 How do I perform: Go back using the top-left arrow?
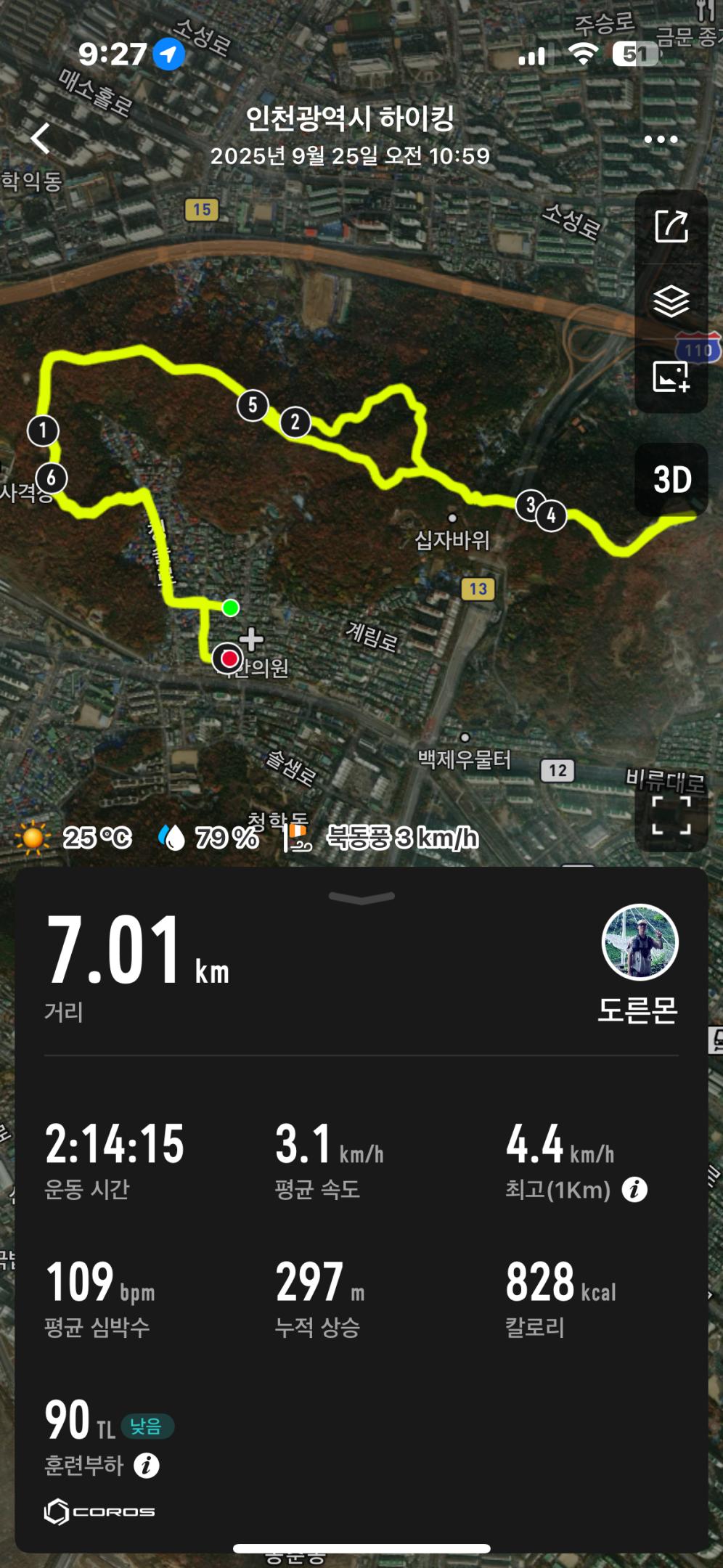(x=41, y=138)
